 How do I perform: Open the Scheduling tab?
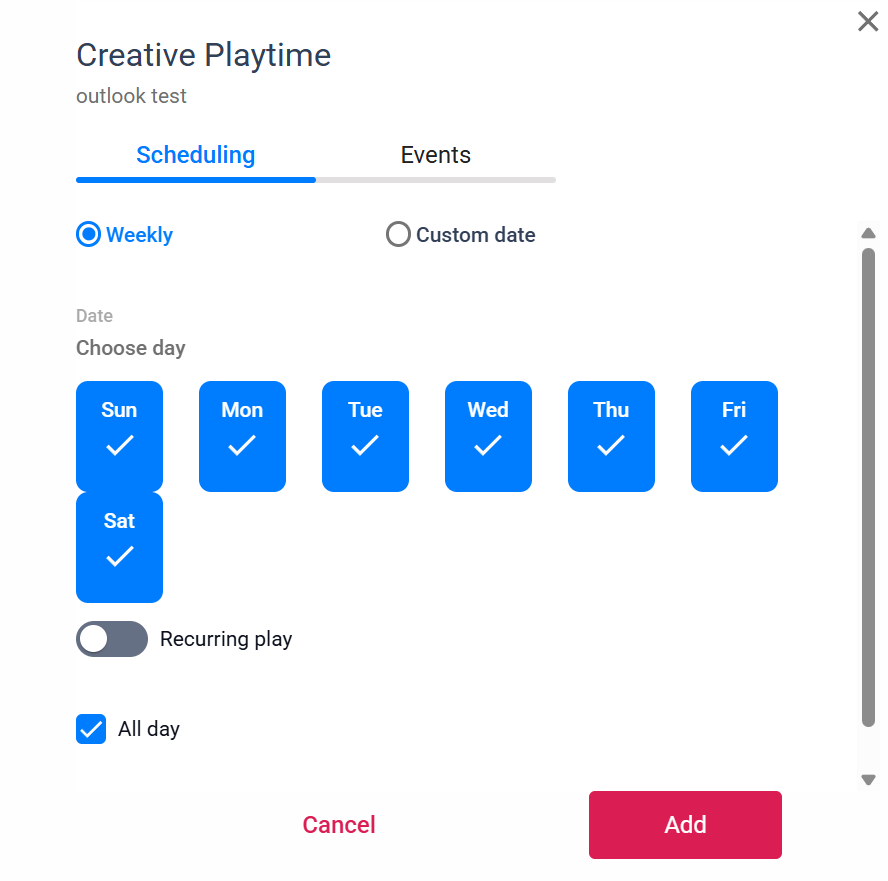point(195,155)
